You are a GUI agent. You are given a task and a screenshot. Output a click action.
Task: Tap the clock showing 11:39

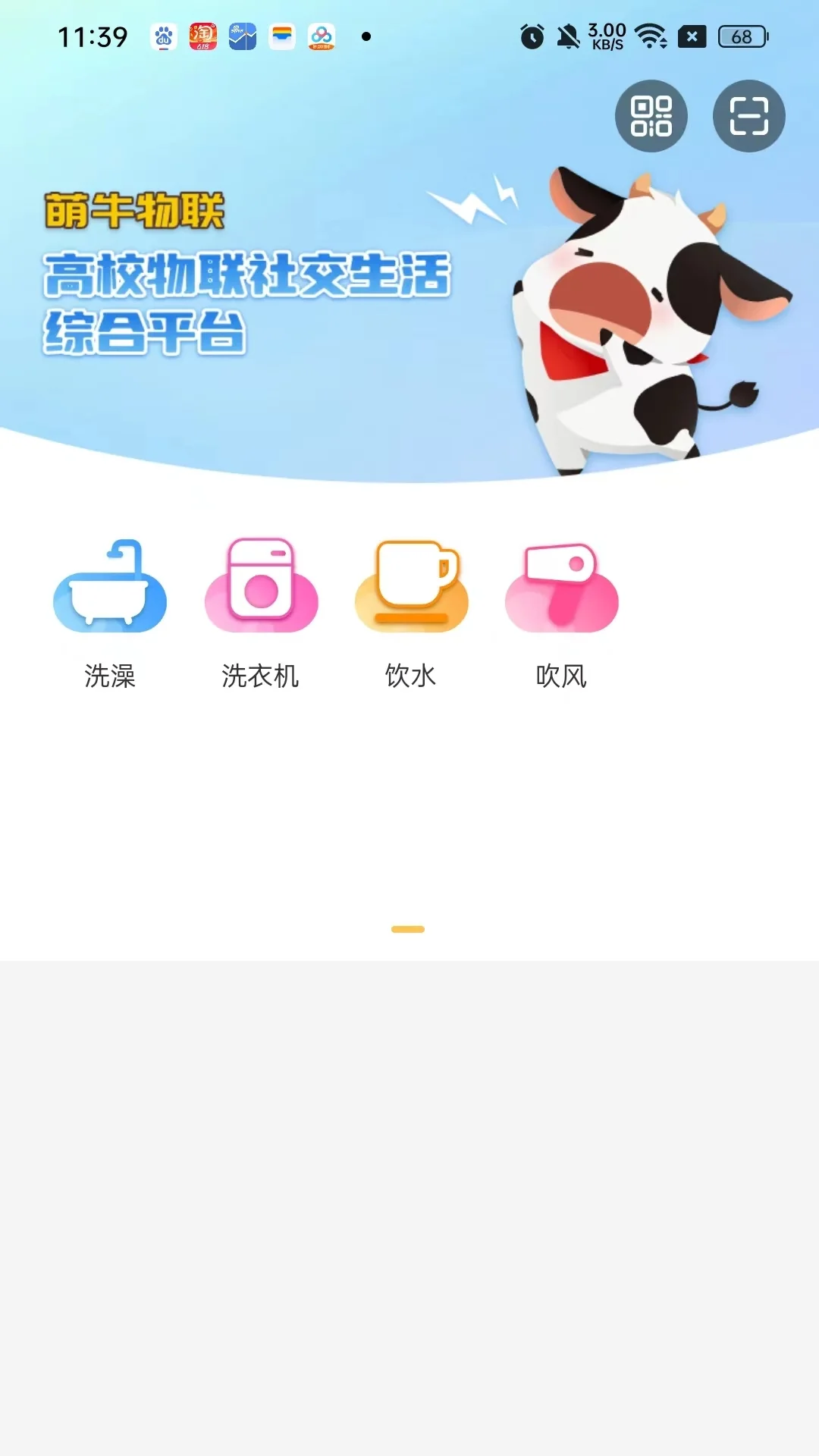click(x=99, y=36)
